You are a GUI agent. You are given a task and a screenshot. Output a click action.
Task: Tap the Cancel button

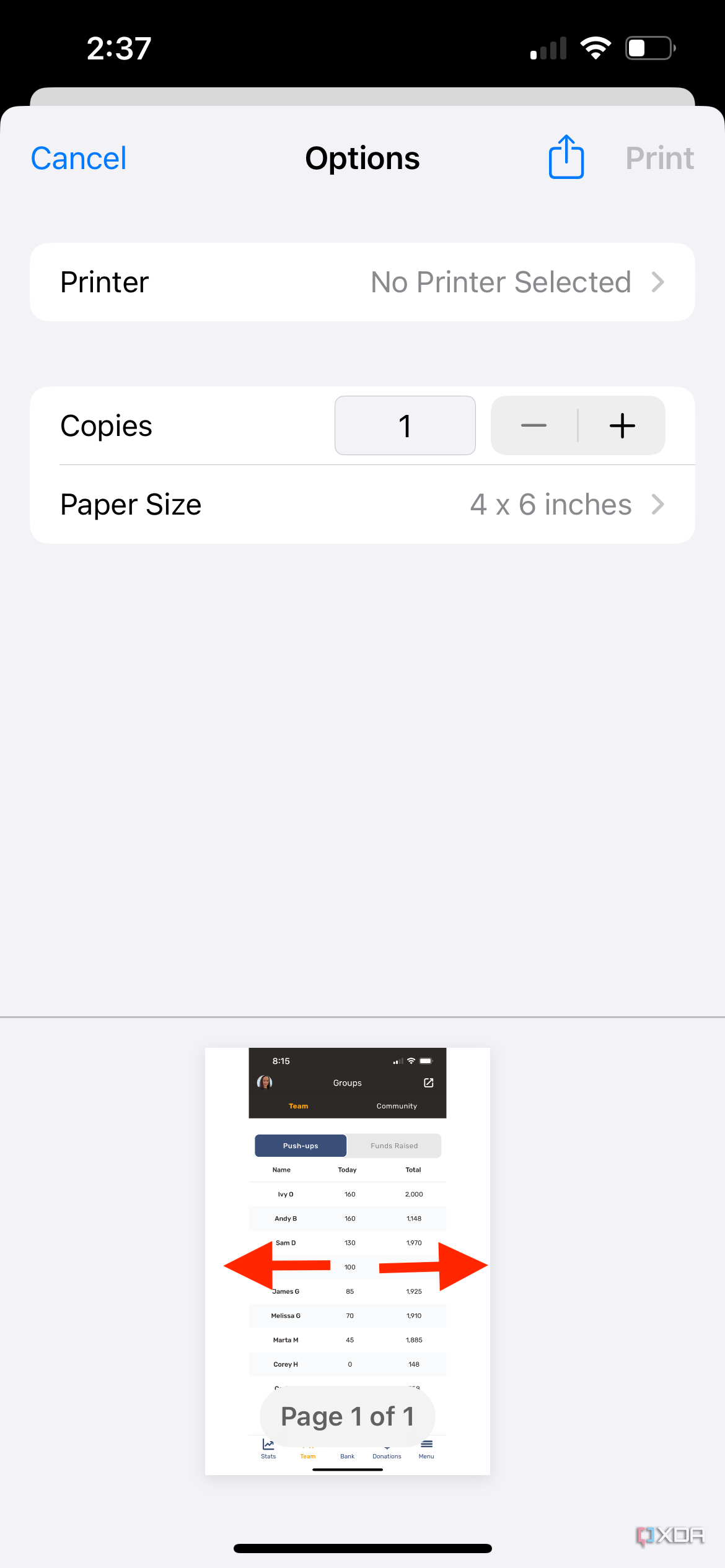click(x=78, y=157)
